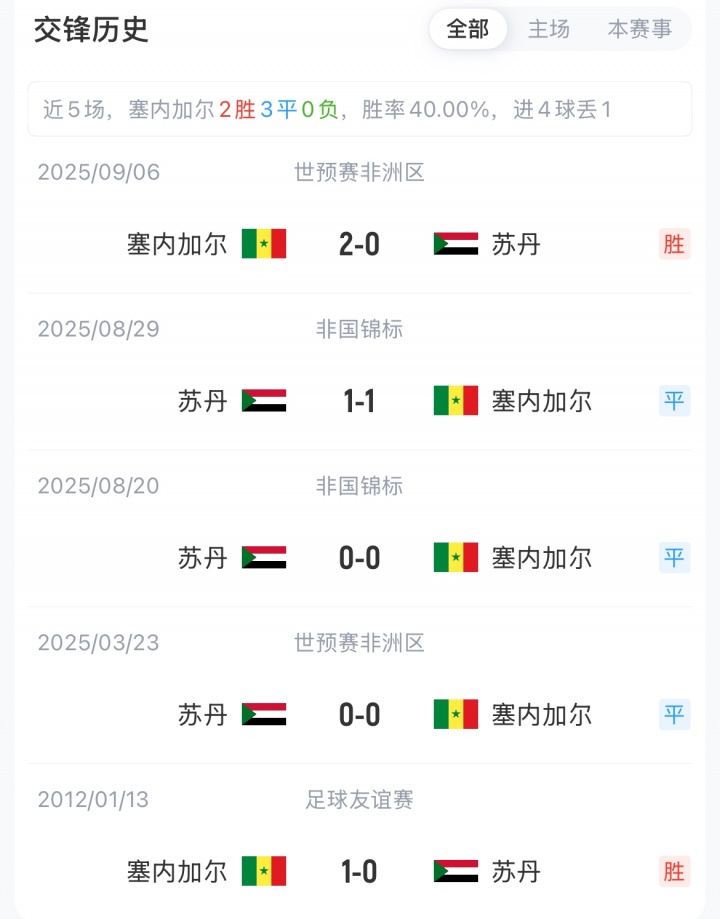Open the 2025/09/06 塞内加尔 2-0 苏丹 match
The width and height of the screenshot is (720, 919).
click(x=359, y=244)
